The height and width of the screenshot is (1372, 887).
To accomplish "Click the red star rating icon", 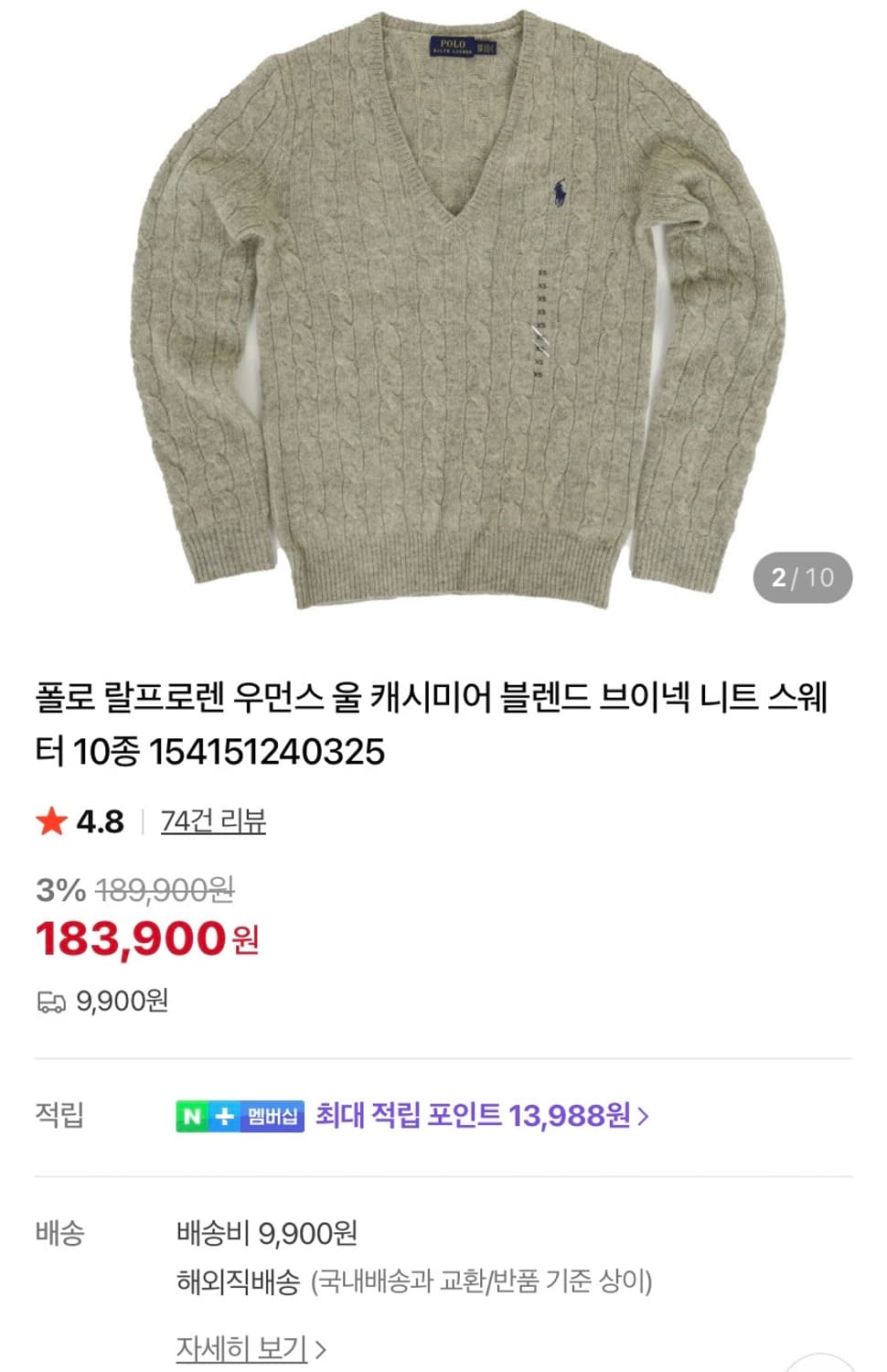I will (x=52, y=821).
